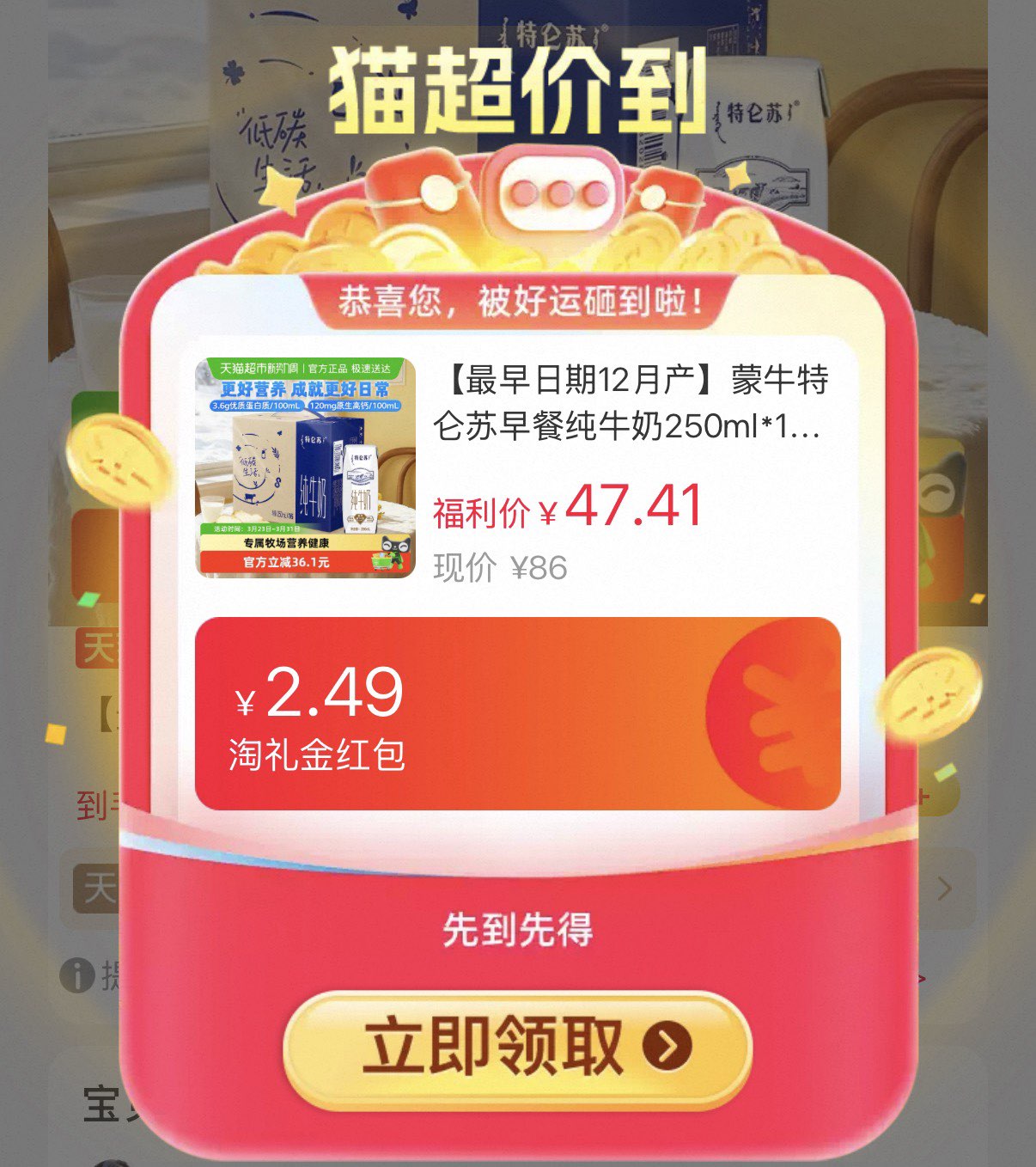Claim the red packet via 立即领取
This screenshot has width=1036, height=1167.
517,1048
